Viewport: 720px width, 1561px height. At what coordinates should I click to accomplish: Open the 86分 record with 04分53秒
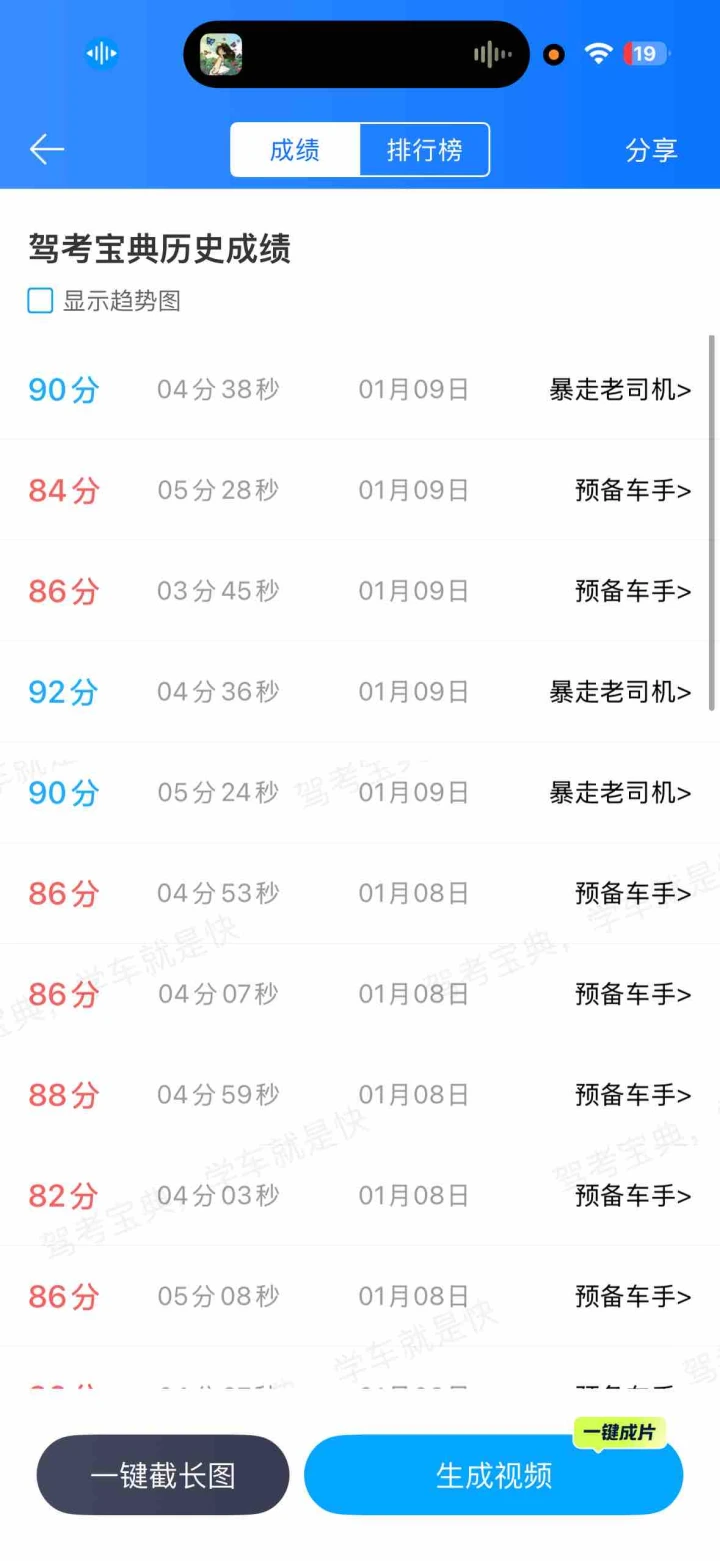[360, 894]
